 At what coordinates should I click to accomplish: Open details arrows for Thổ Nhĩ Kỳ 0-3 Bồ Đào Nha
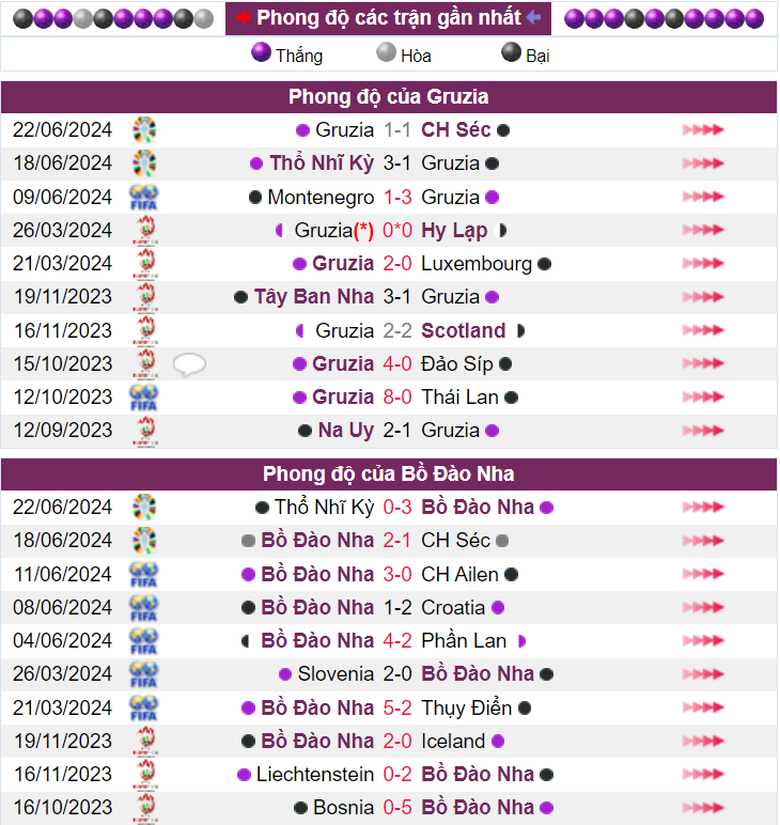(702, 508)
